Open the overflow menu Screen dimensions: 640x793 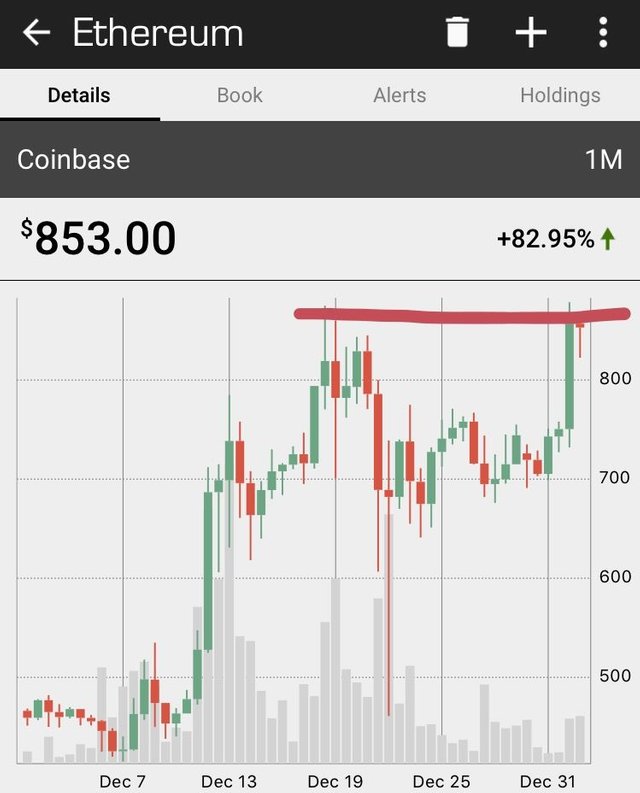[603, 33]
